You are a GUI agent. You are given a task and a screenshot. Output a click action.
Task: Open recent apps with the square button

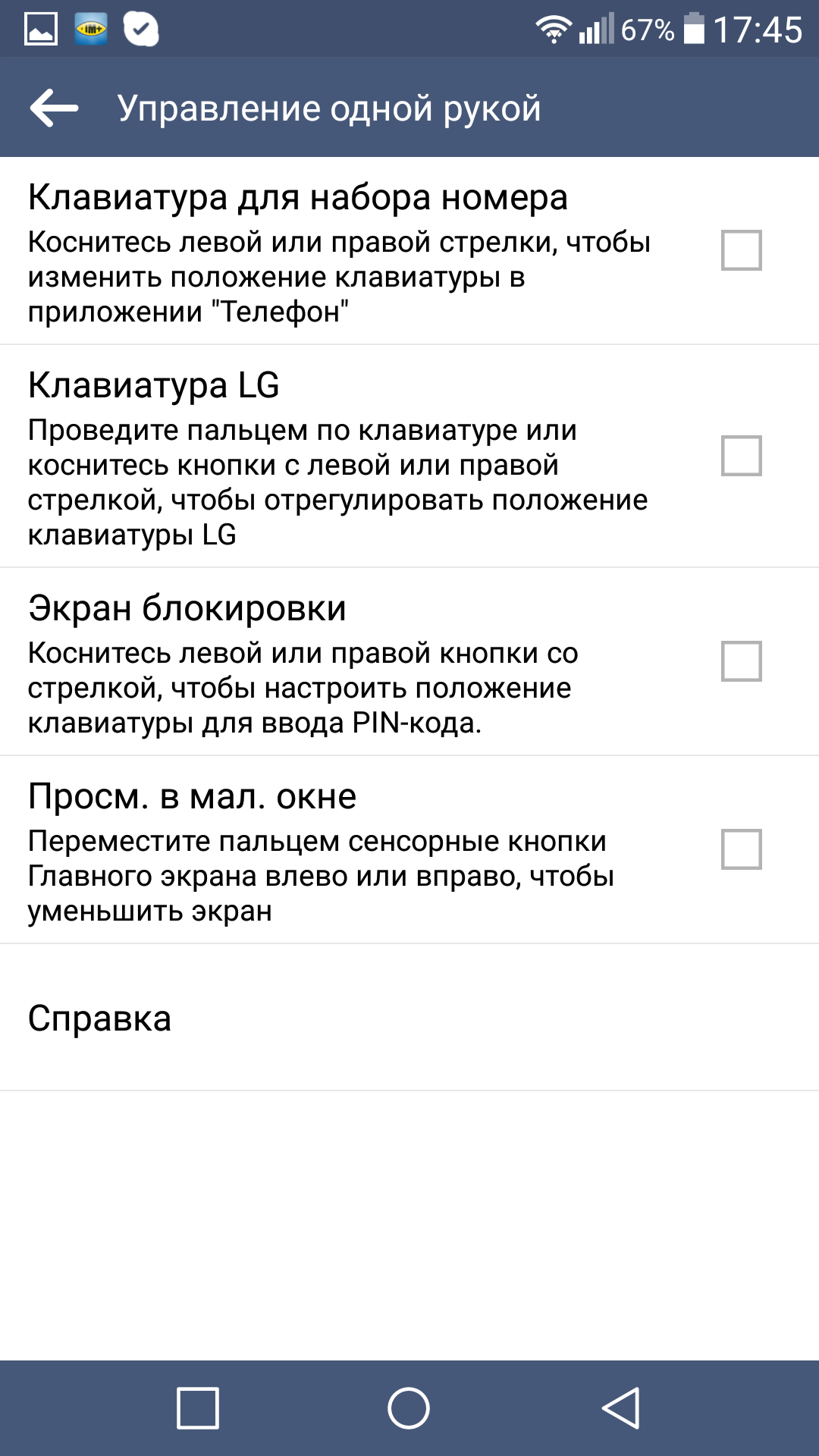(198, 1408)
